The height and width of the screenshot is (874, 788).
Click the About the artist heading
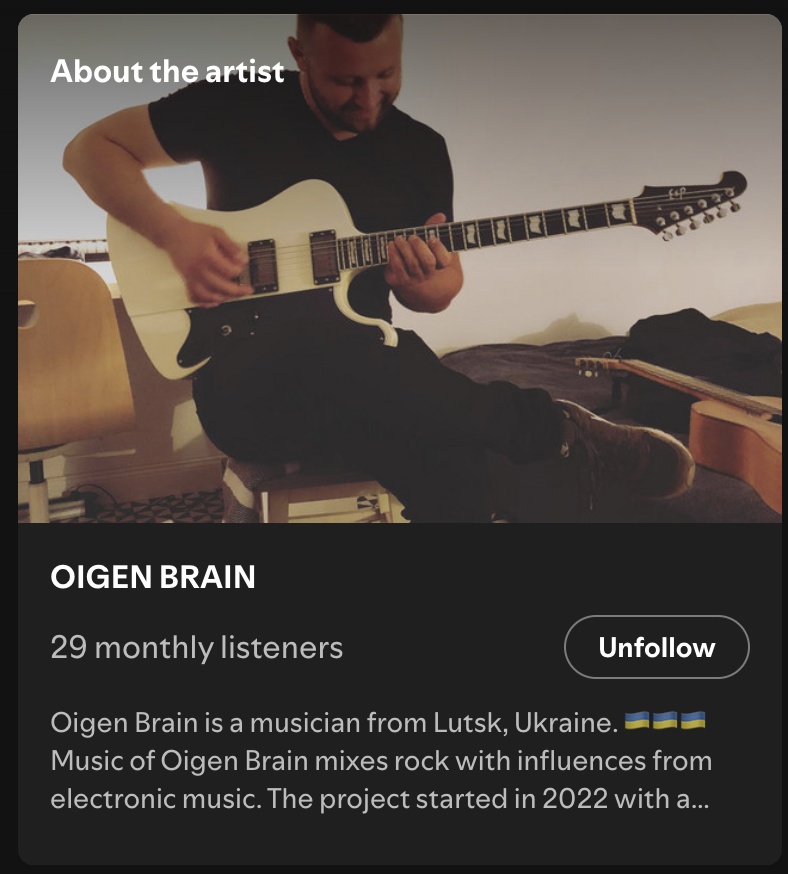point(167,71)
